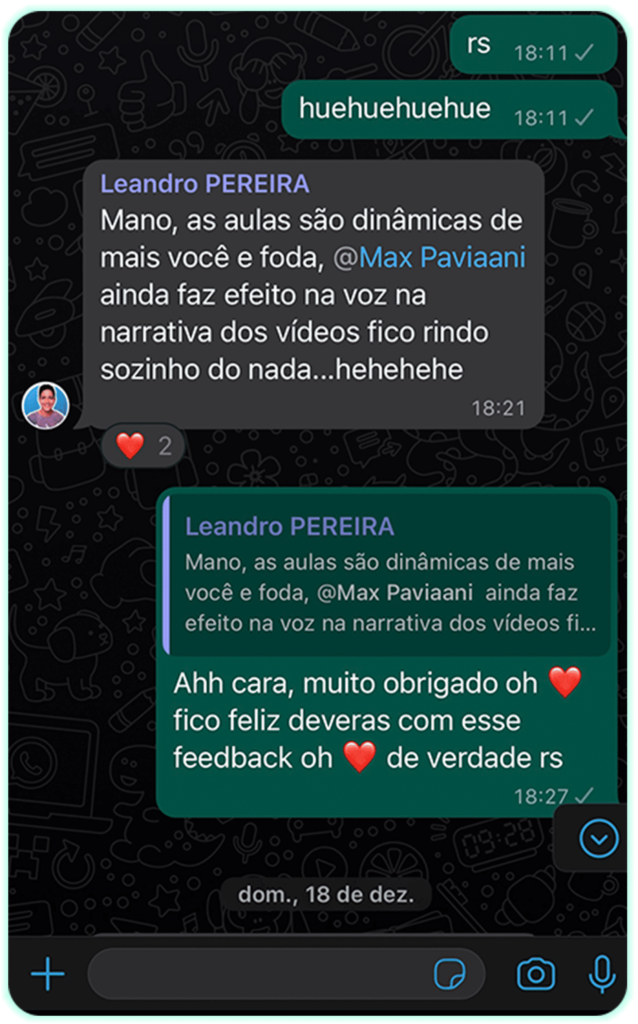Jump to the quoted Leandro PEREIRA message
638x1024 pixels.
point(388,575)
